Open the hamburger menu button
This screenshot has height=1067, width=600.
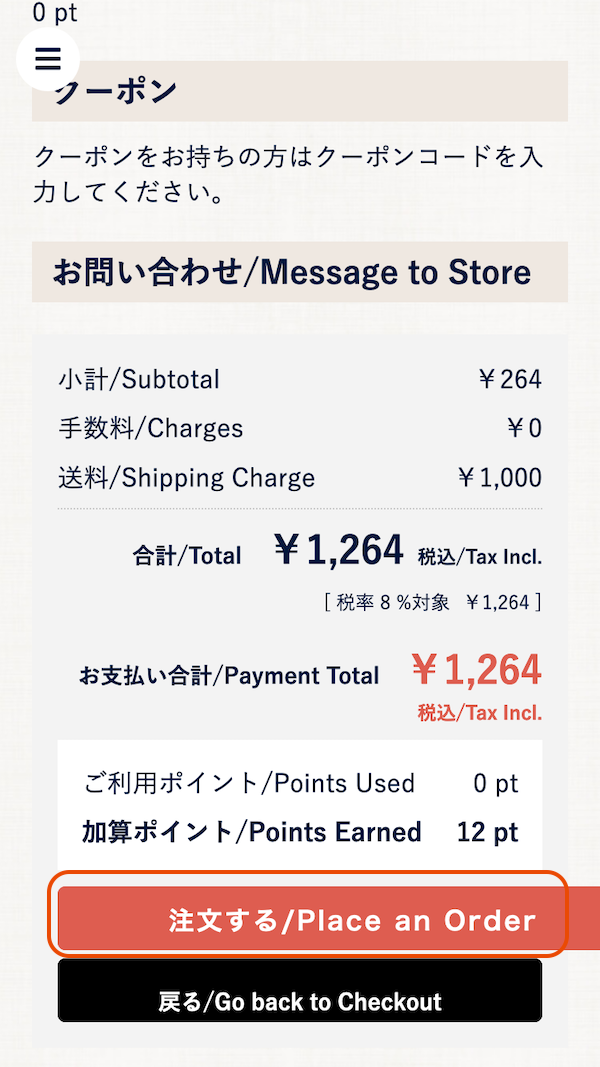[48, 59]
